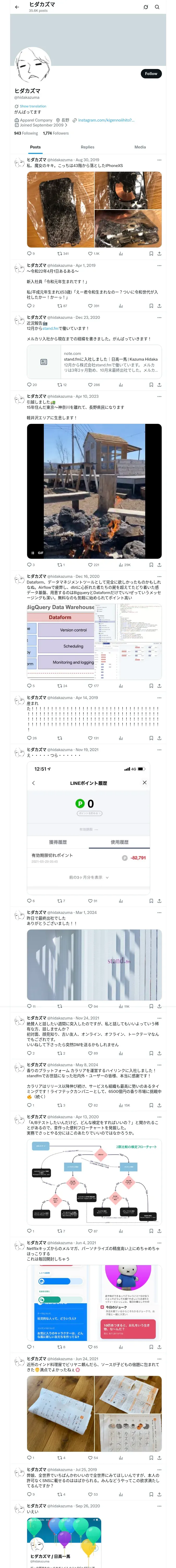Go back using the top arrow
The height and width of the screenshot is (1568, 176).
click(16, 7)
